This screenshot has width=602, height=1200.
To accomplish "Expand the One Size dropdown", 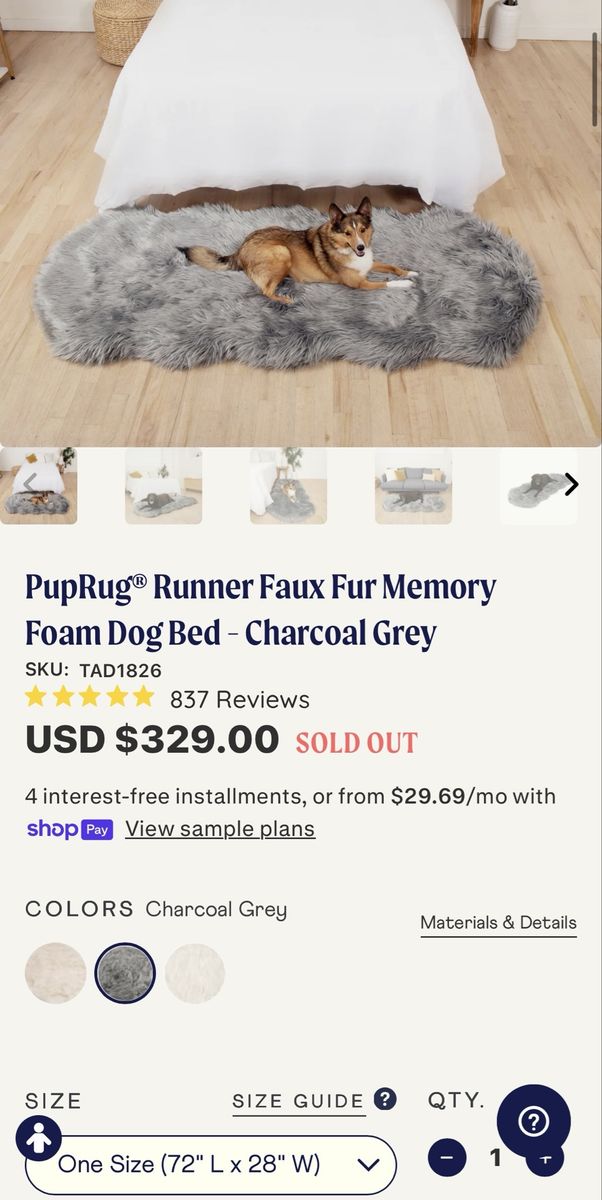I will tap(211, 1164).
